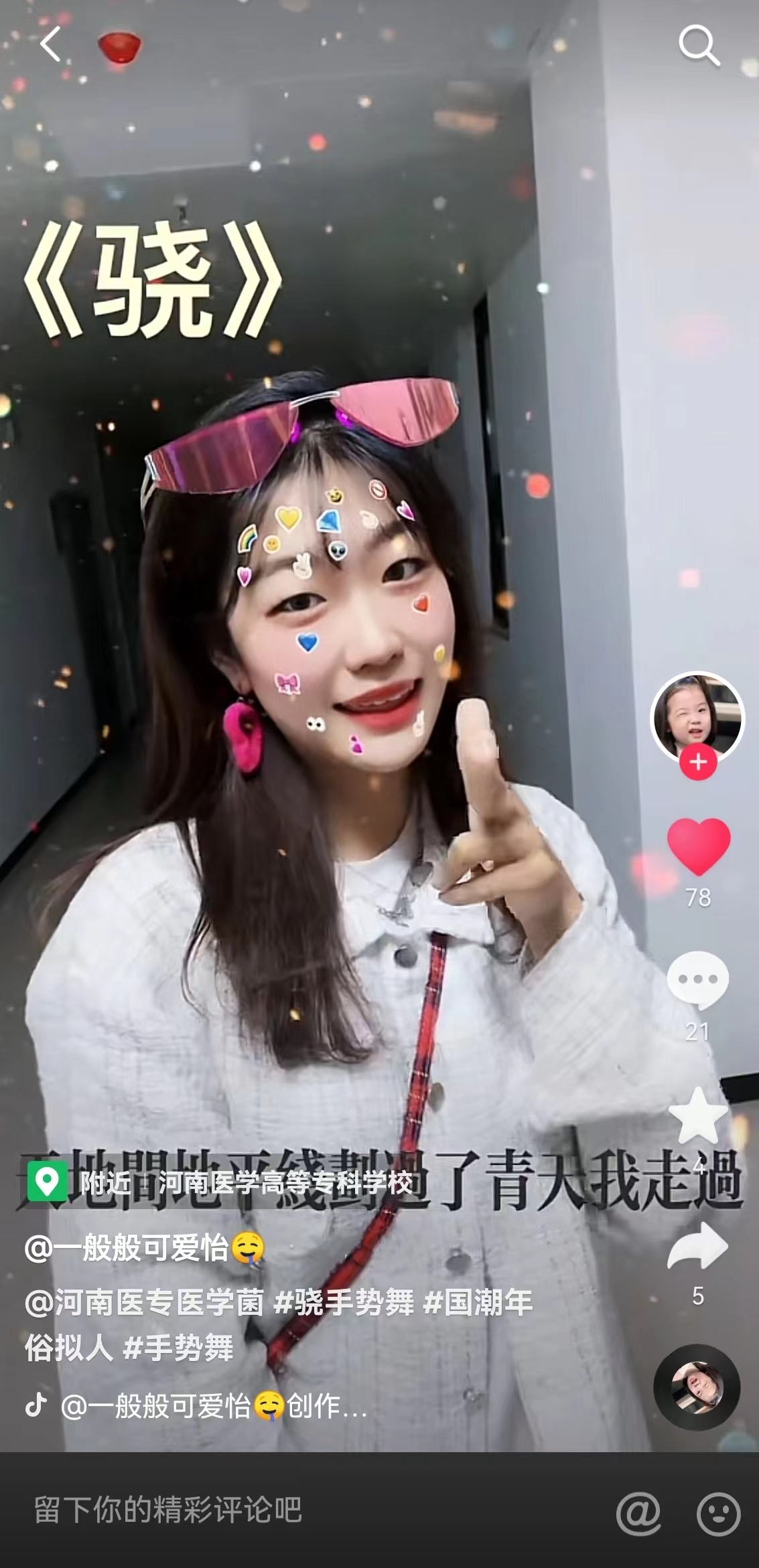This screenshot has height=1568, width=759.
Task: Open the comments with 21 replies
Action: pyautogui.click(x=697, y=980)
